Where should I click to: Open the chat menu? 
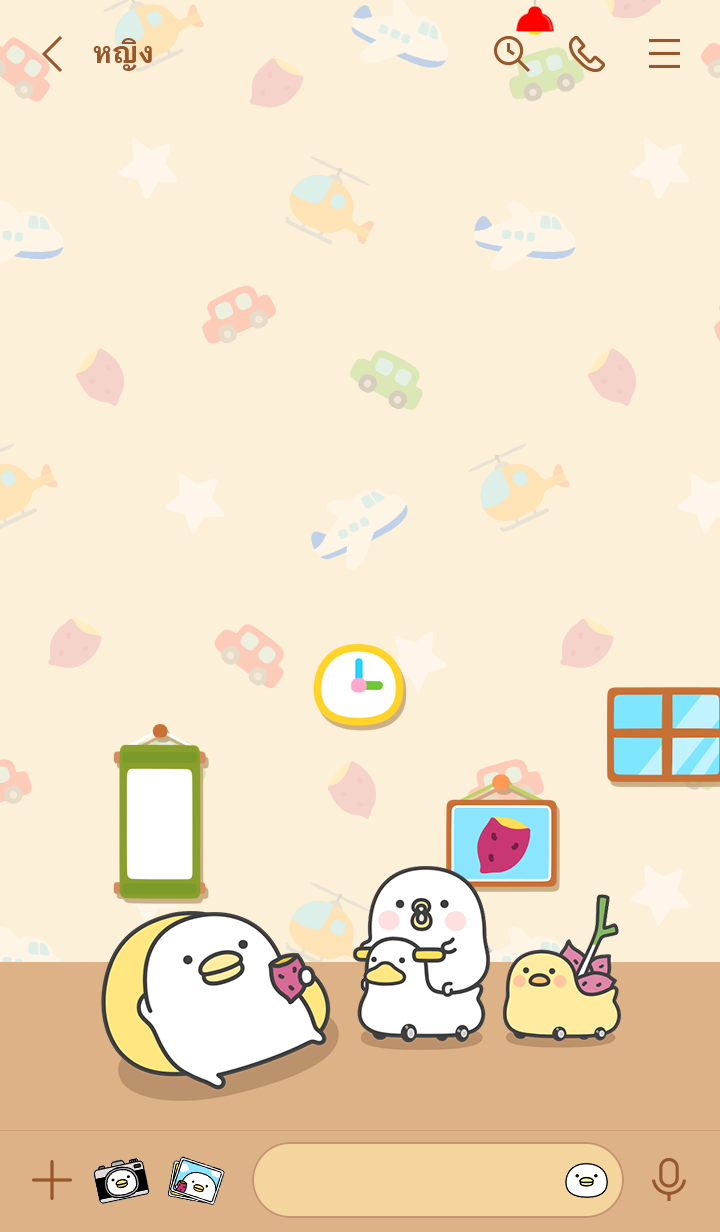[664, 54]
